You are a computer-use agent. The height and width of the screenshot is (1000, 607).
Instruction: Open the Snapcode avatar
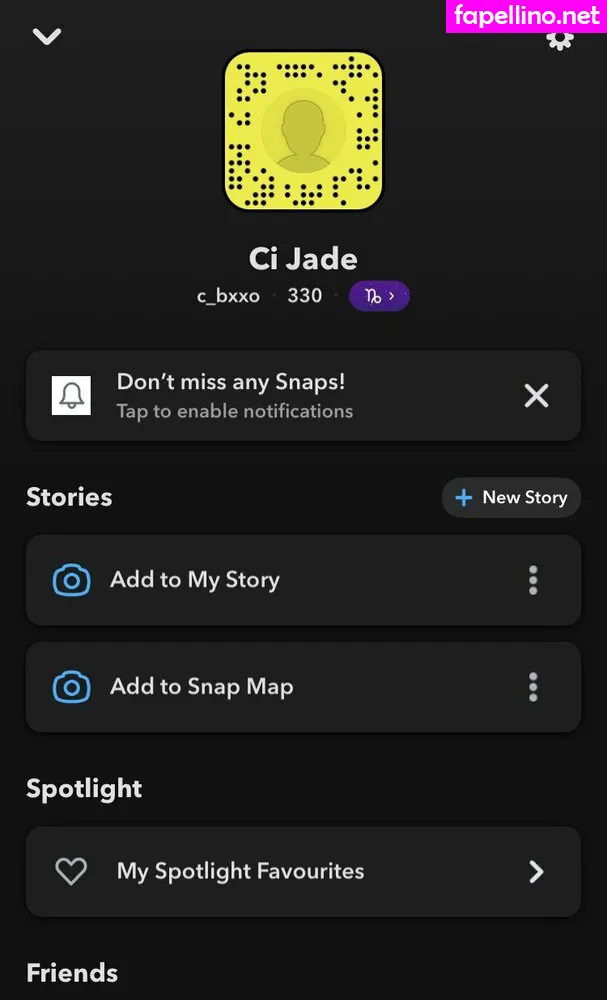pos(303,131)
